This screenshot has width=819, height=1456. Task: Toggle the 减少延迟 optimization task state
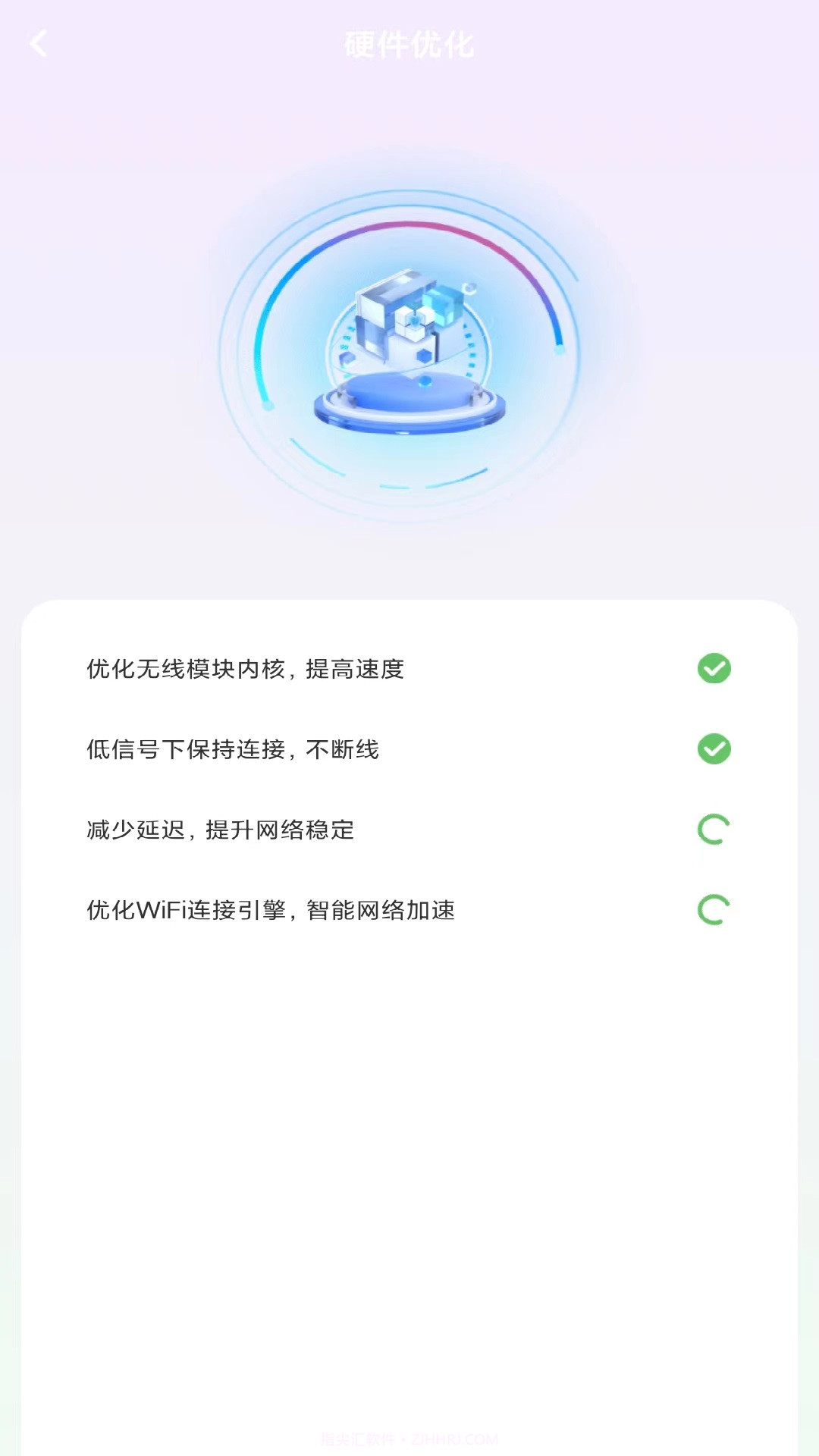click(714, 830)
